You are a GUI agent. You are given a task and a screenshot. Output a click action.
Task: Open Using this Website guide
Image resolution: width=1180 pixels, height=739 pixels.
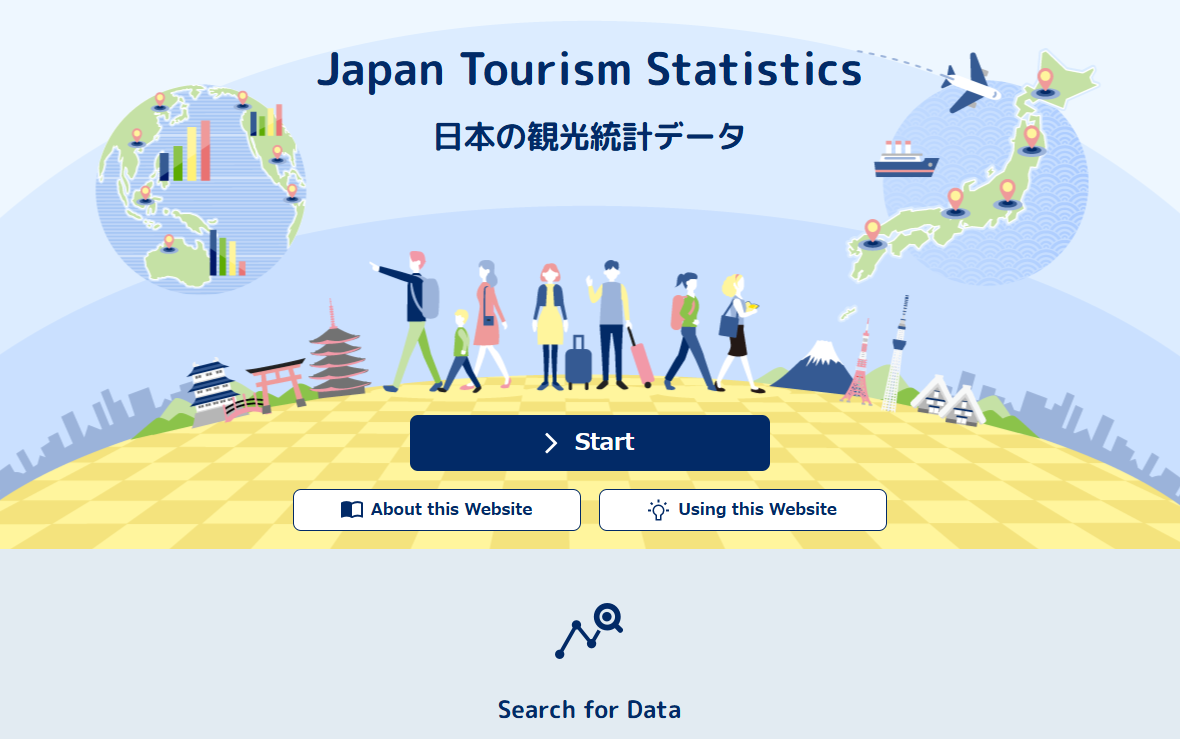[742, 510]
